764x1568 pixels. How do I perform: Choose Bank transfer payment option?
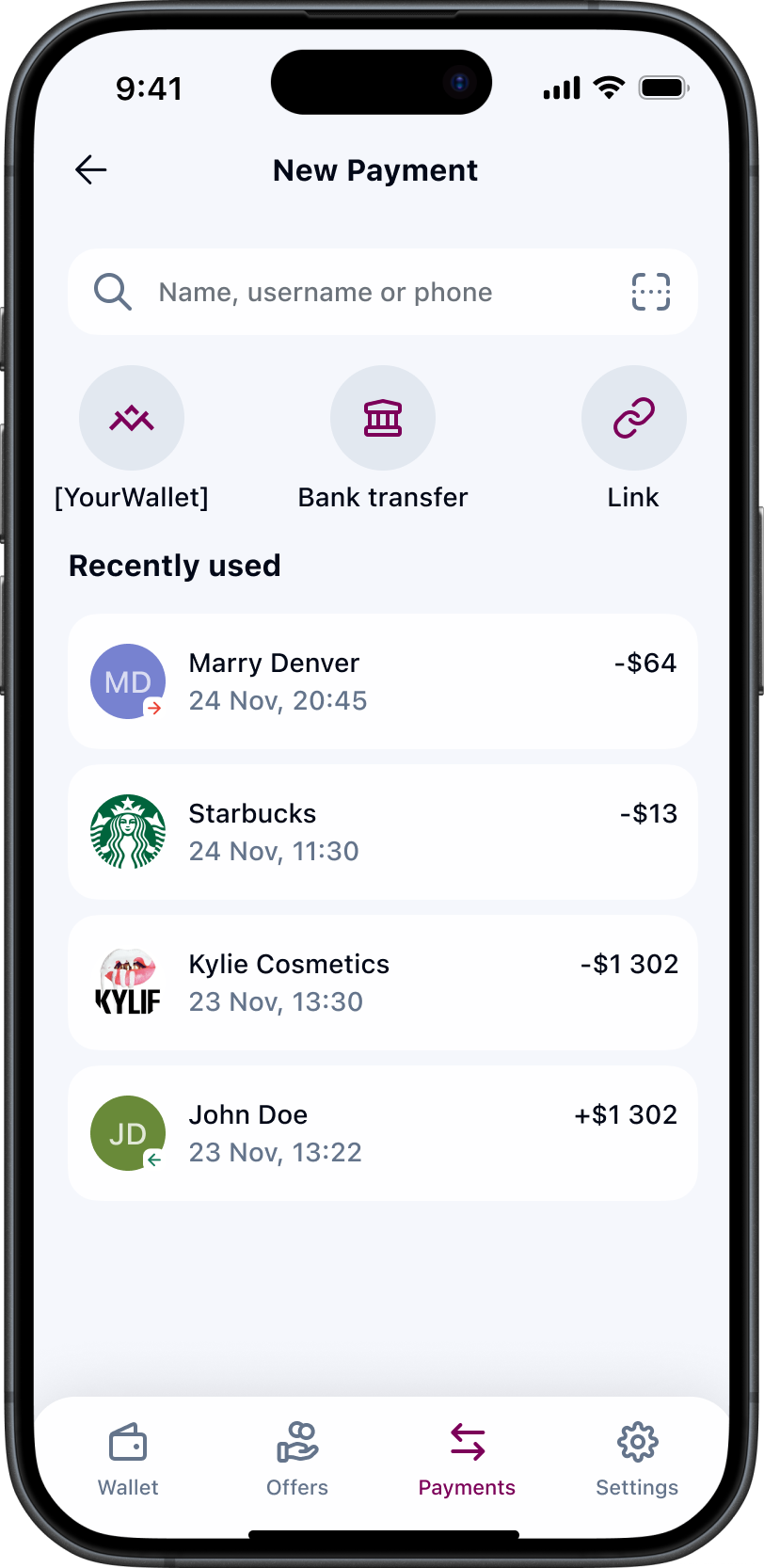click(x=383, y=419)
